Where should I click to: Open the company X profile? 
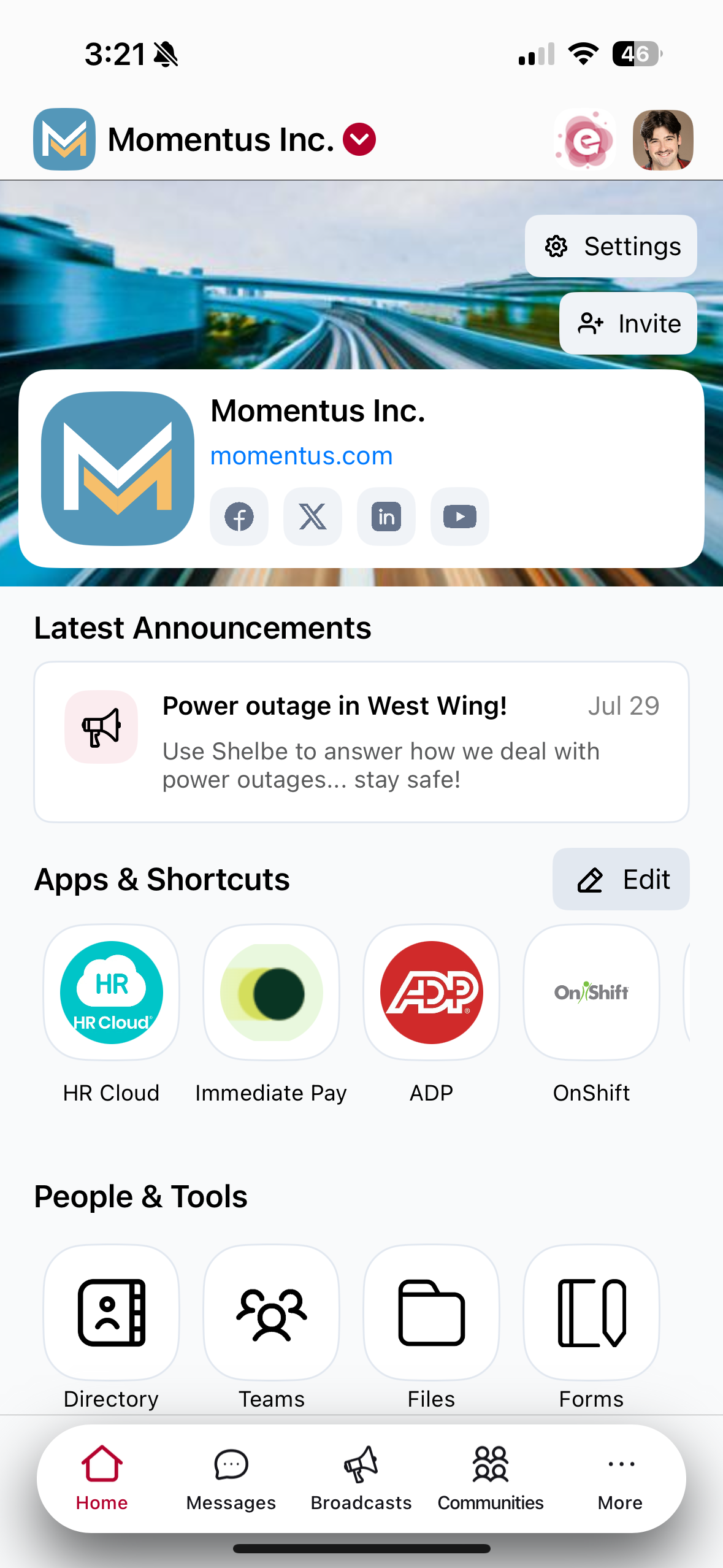click(x=313, y=517)
